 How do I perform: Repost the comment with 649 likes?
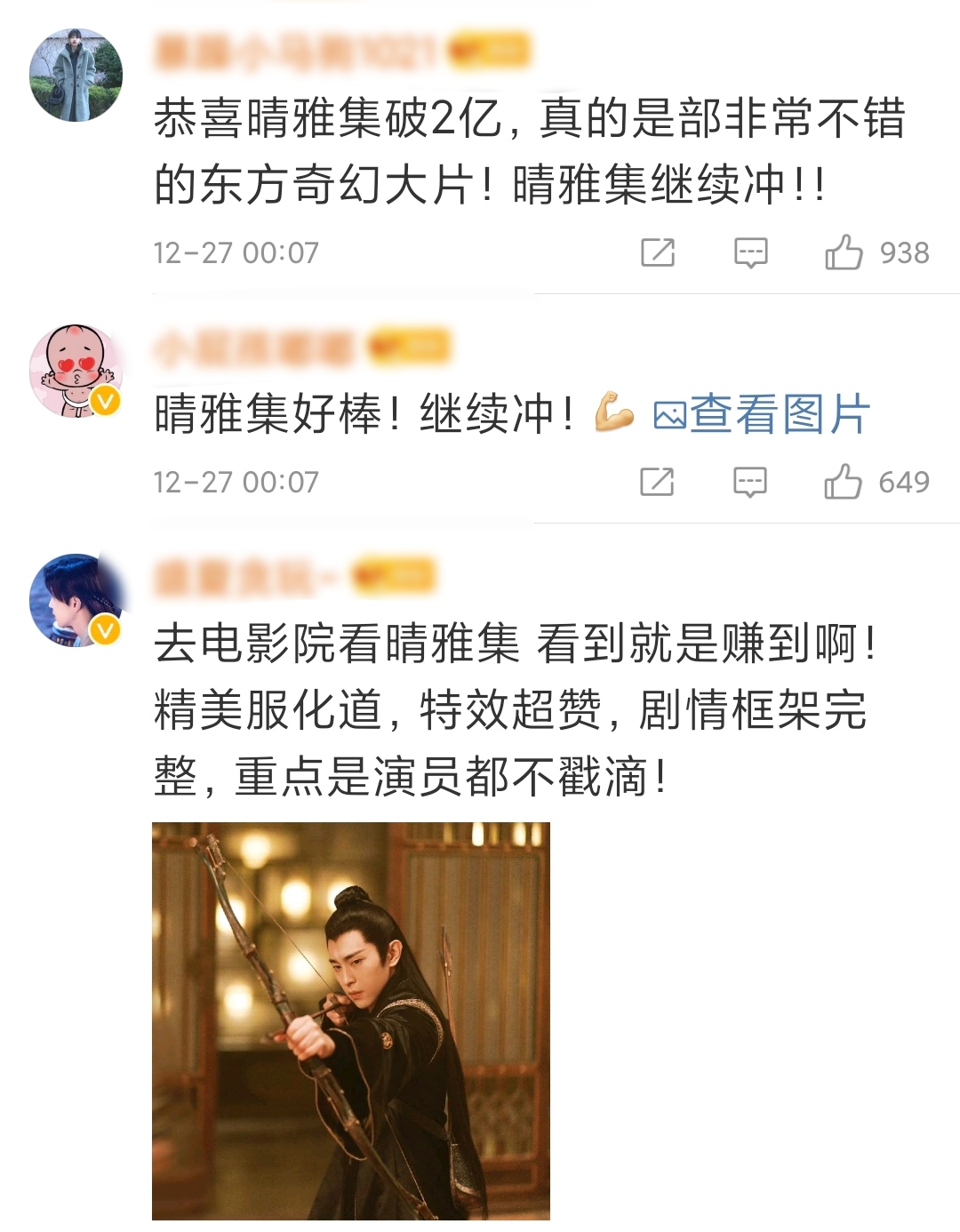coord(657,482)
